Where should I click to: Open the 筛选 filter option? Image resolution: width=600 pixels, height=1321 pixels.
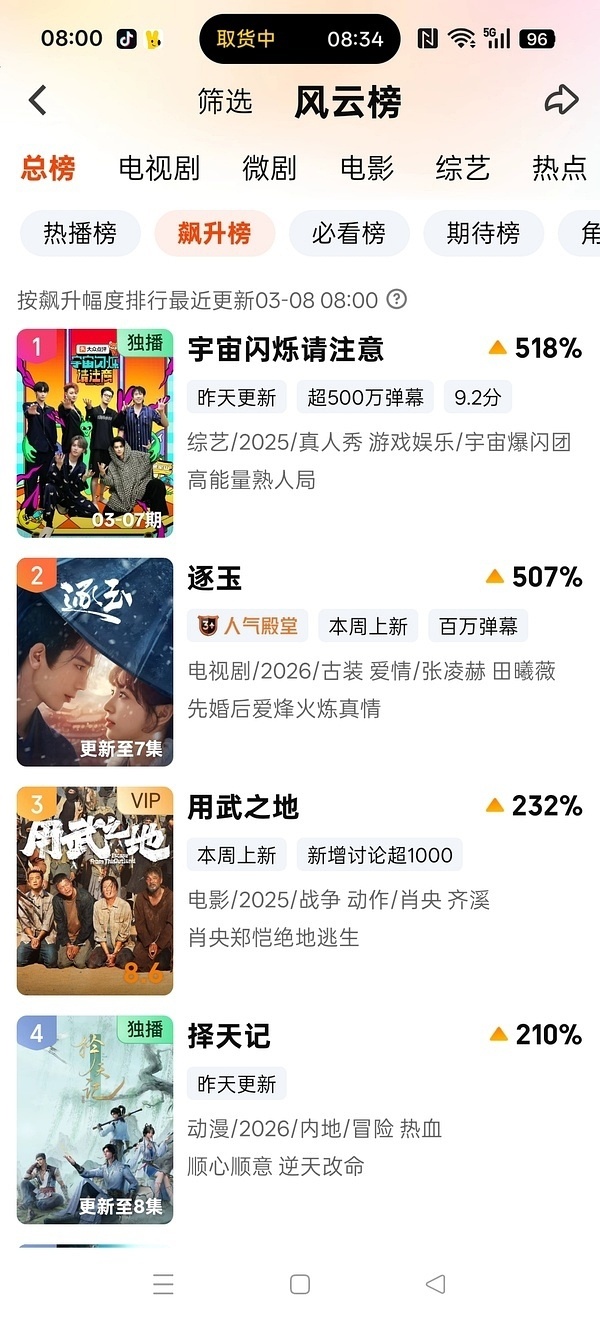tap(225, 101)
